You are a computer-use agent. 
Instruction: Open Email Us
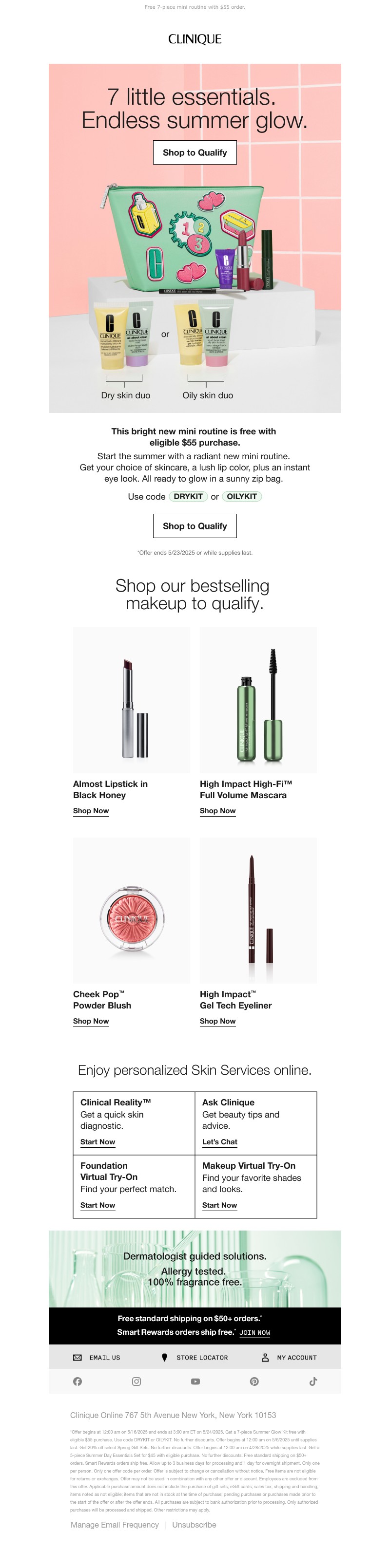pyautogui.click(x=97, y=1358)
